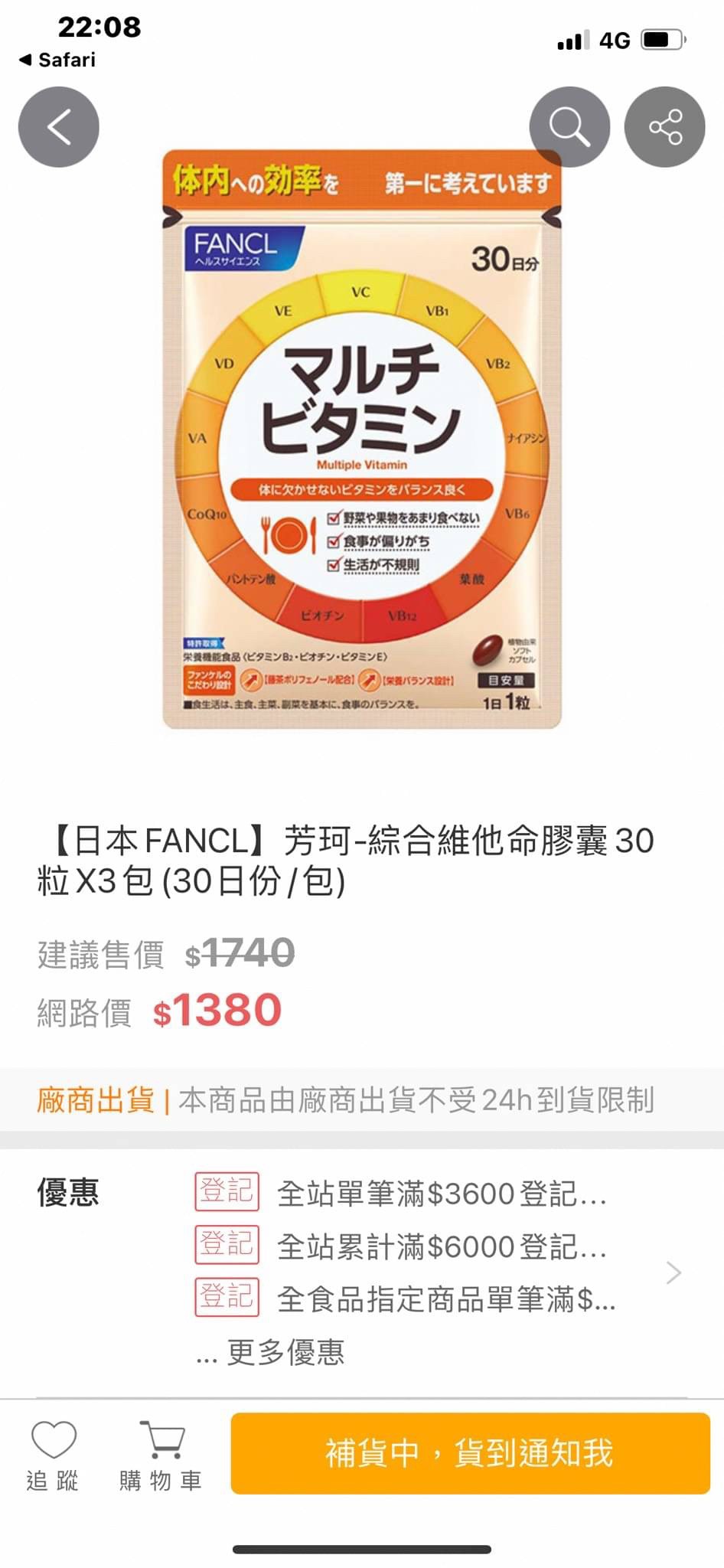Share this FANCL vitamin product
Image resolution: width=724 pixels, height=1568 pixels.
point(664,127)
